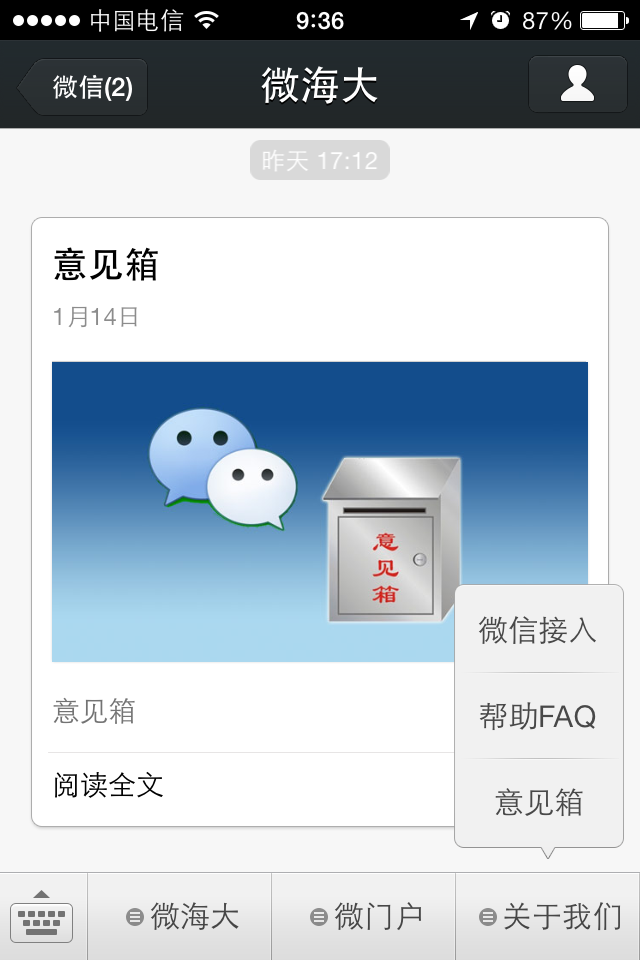Go back to the 微信 chat list

(85, 87)
